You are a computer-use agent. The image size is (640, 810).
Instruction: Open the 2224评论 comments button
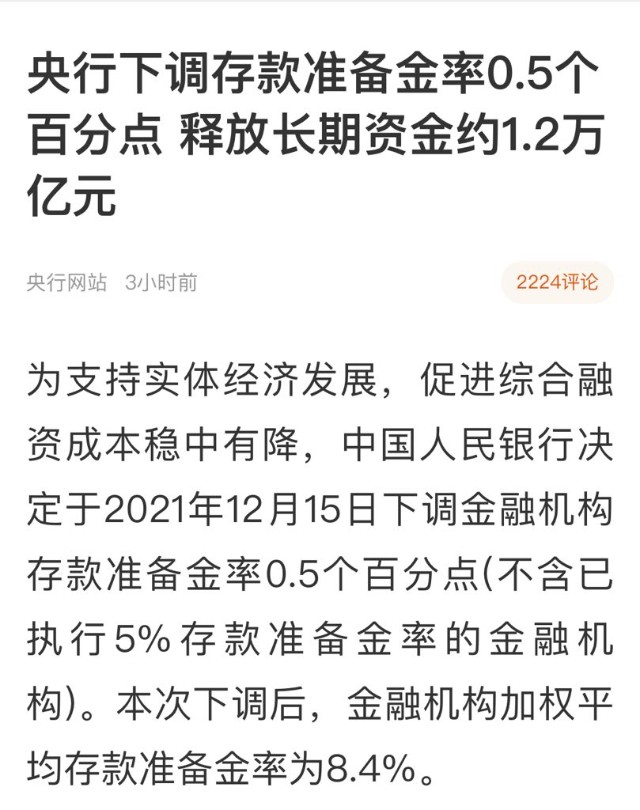pos(557,282)
